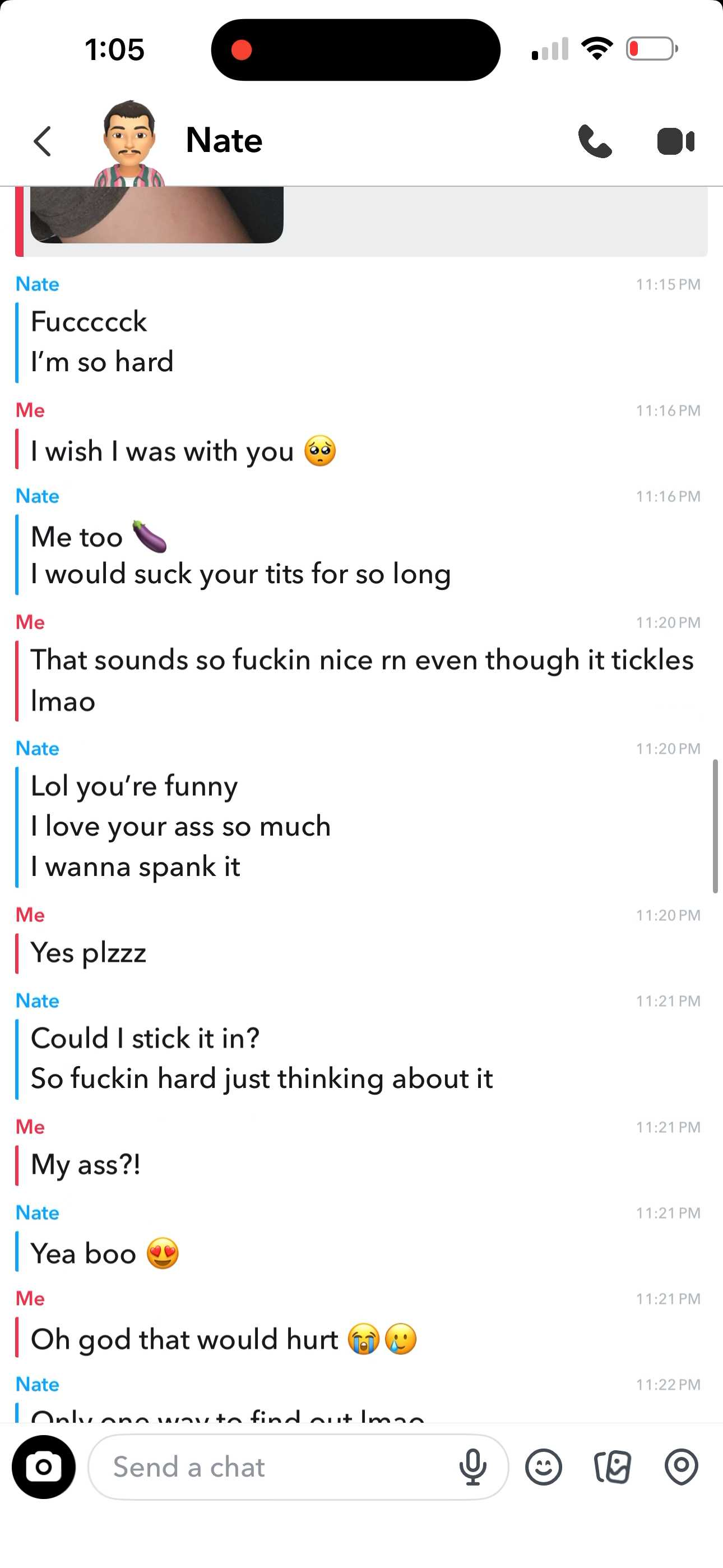Viewport: 723px width, 1568px height.
Task: Start a voice call with Nate
Action: (x=595, y=141)
